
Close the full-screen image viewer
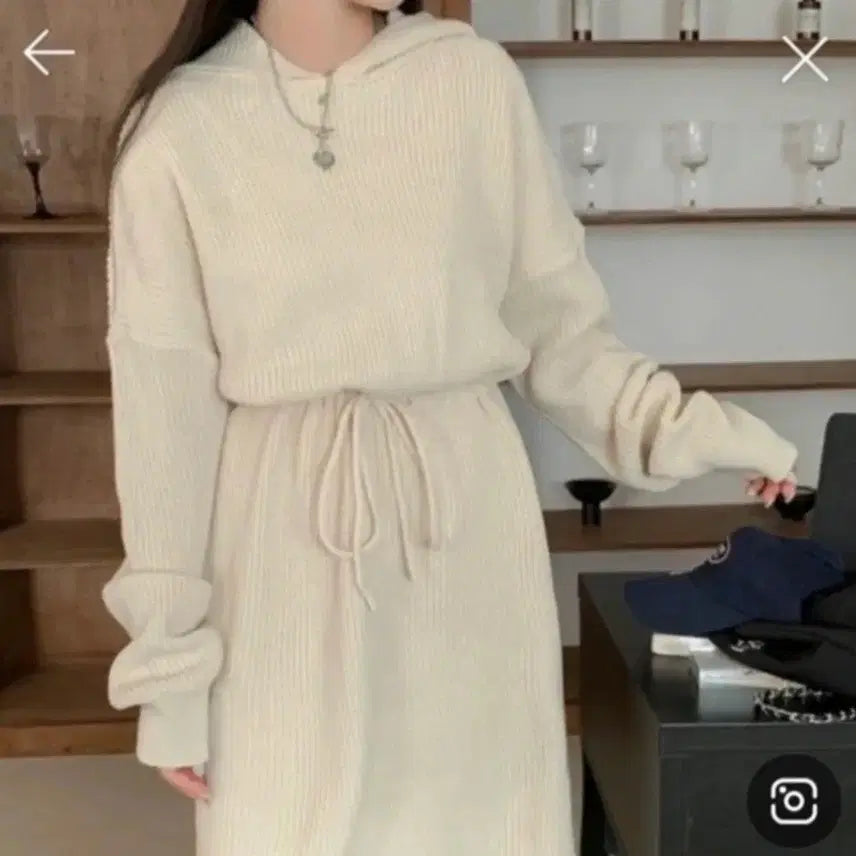point(804,60)
